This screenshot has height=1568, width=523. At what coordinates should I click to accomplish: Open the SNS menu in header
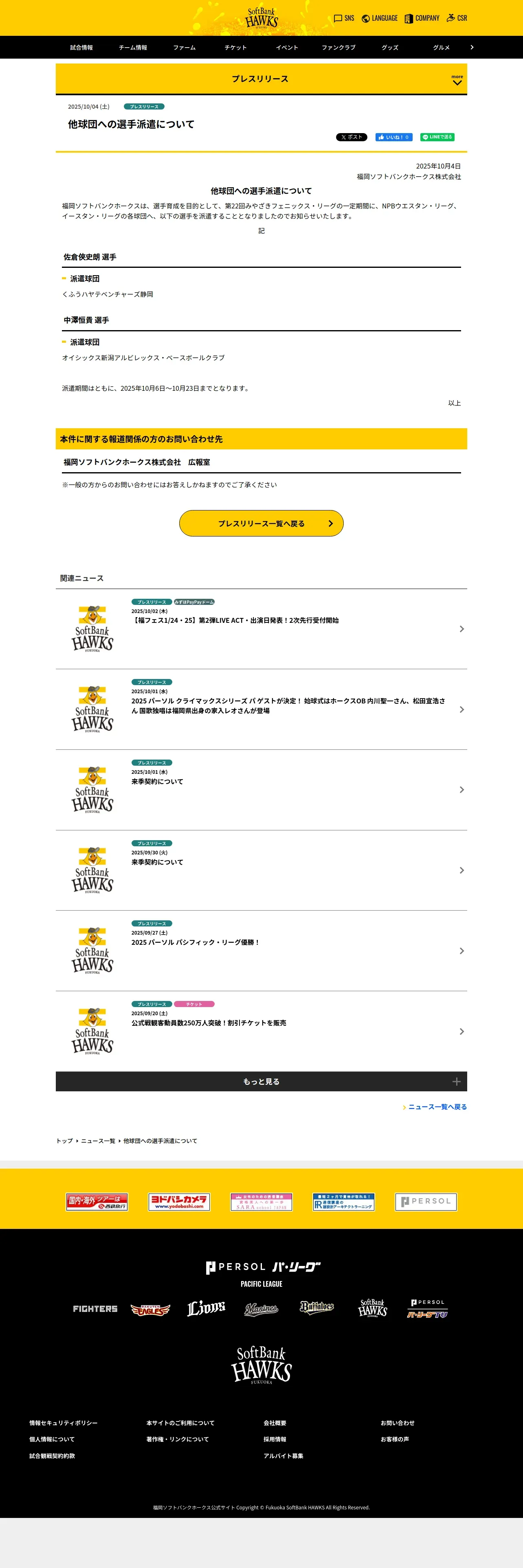[x=344, y=18]
